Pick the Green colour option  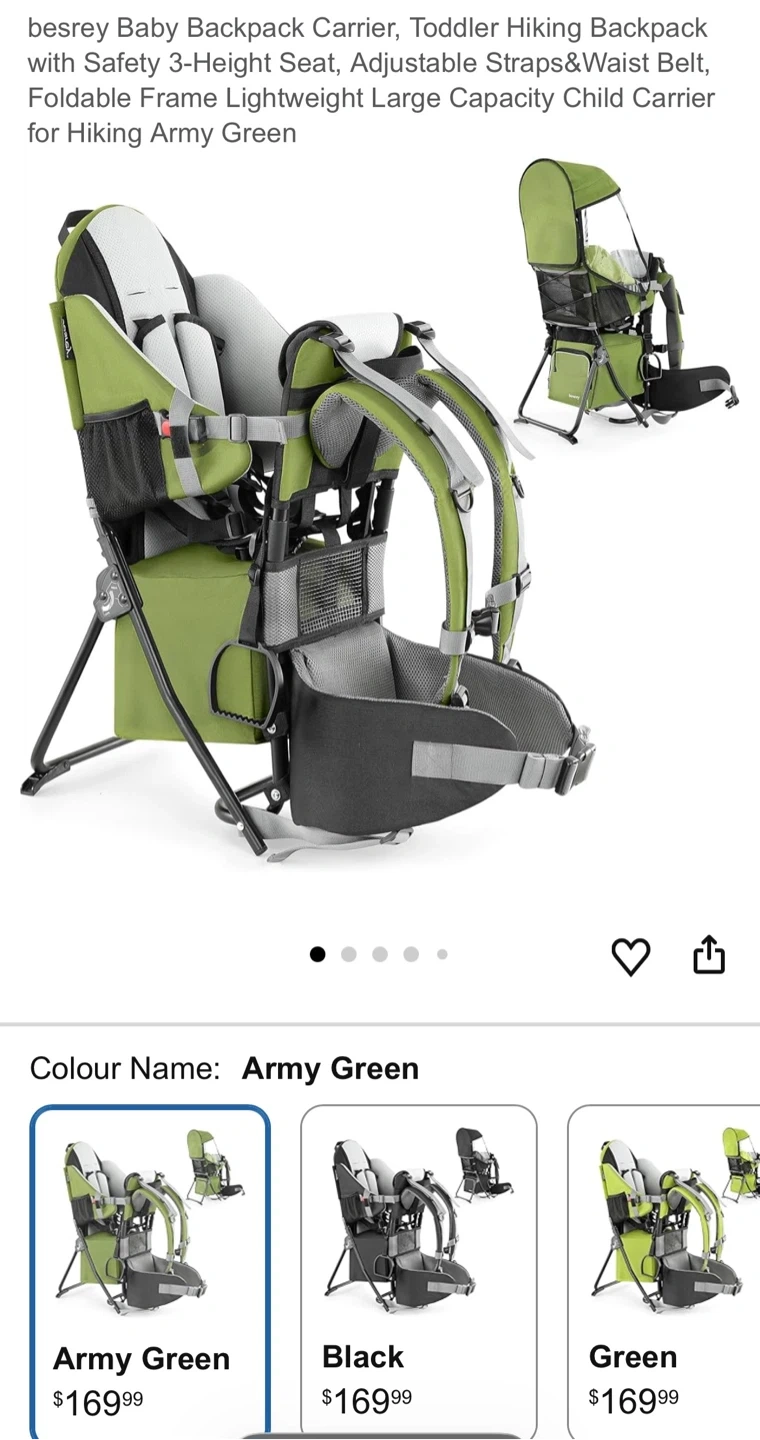coord(664,1272)
